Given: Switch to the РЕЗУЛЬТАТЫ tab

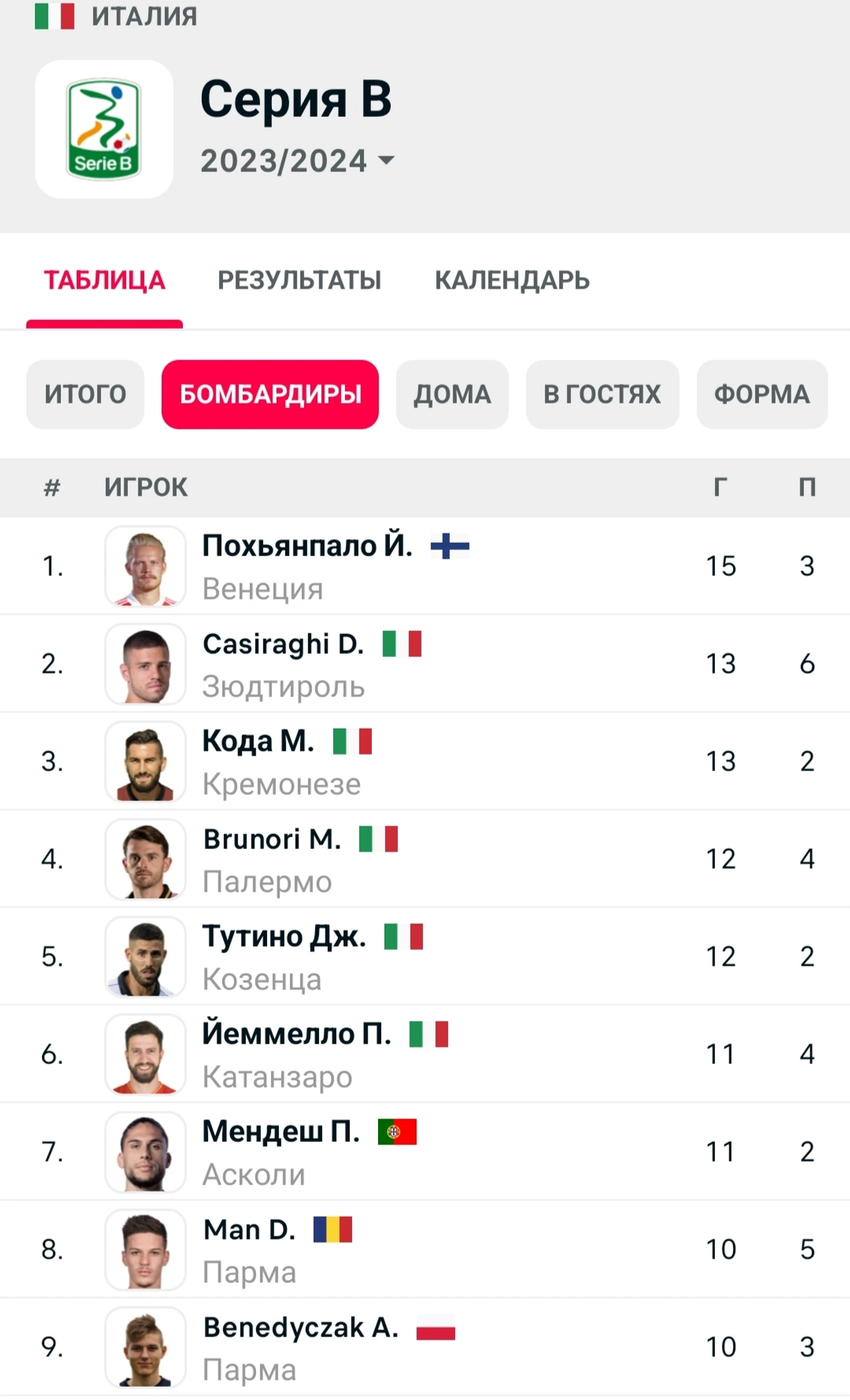Looking at the screenshot, I should coord(299,281).
